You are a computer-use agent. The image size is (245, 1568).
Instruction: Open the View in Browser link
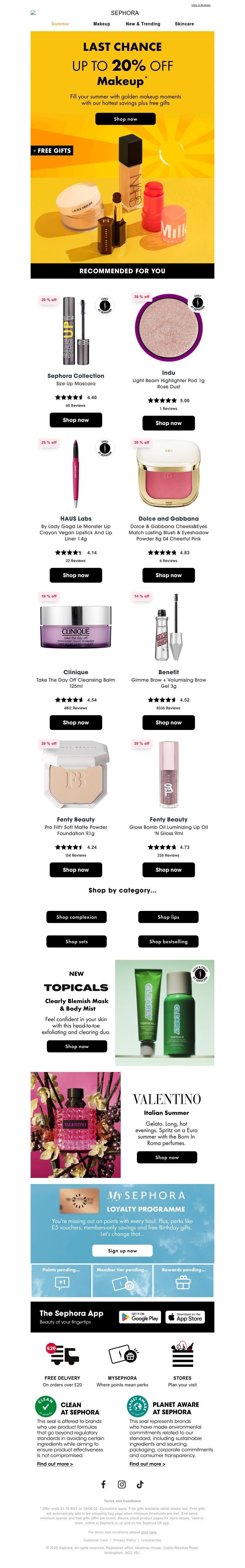point(201,5)
